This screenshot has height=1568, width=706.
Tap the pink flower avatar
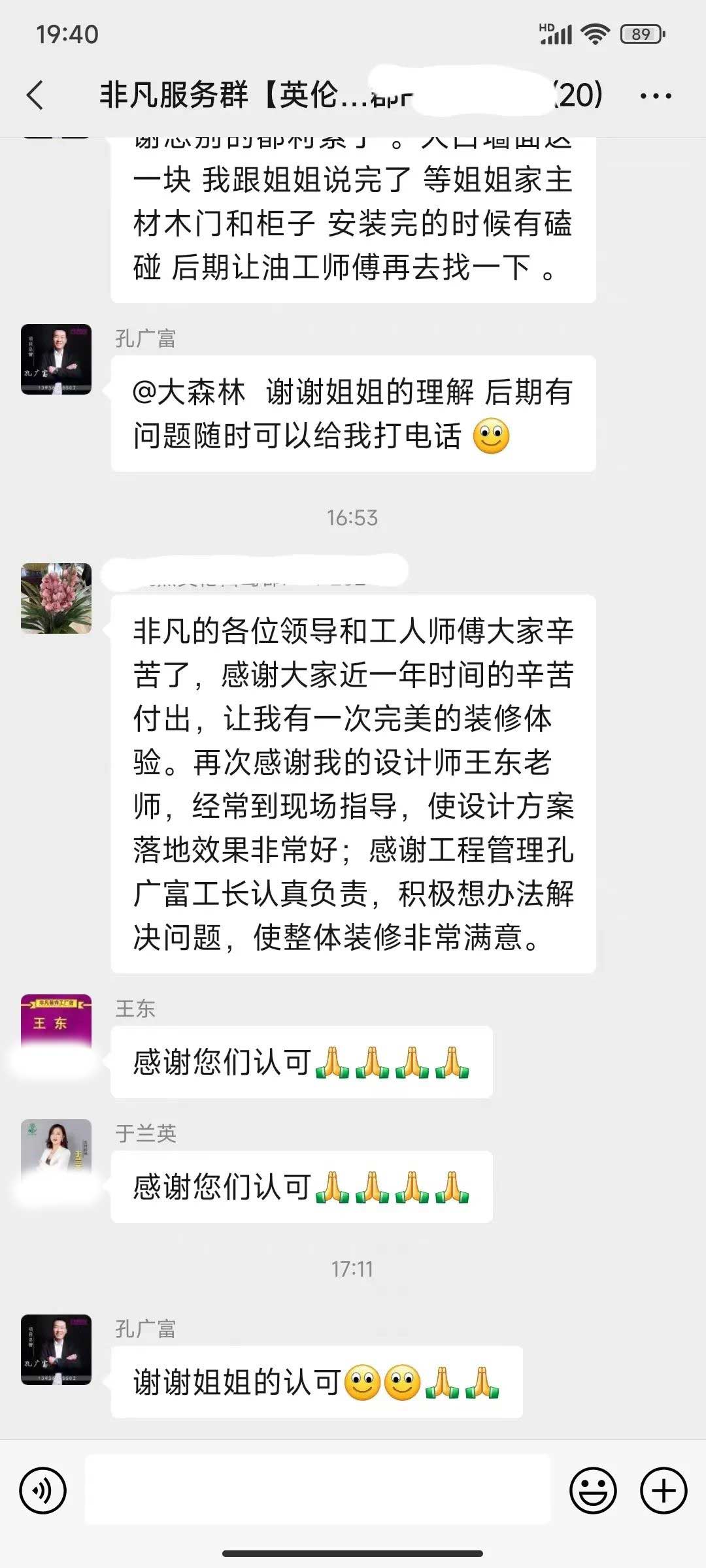click(x=56, y=598)
